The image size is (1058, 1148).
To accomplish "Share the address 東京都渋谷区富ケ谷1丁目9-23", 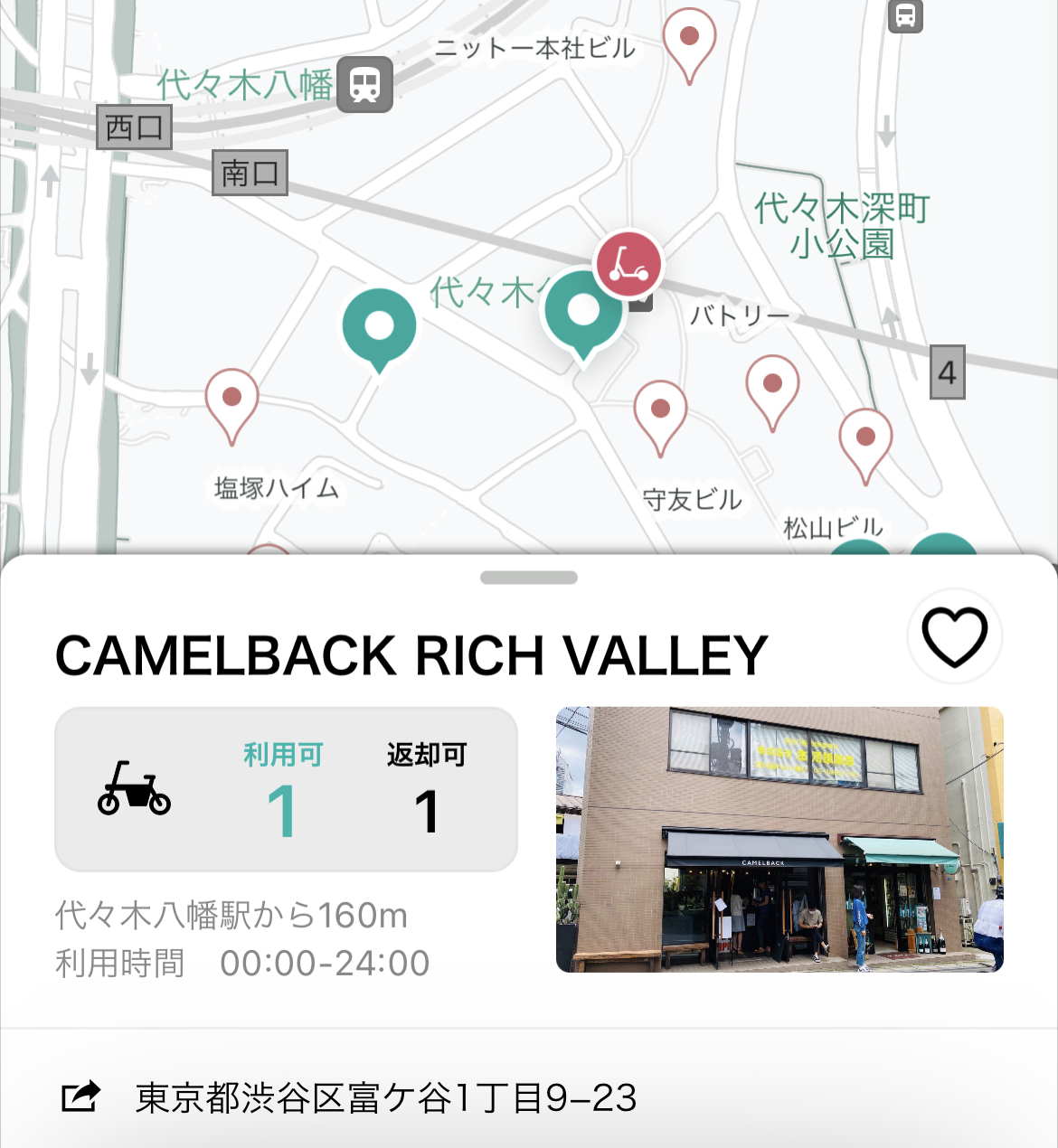I will click(x=81, y=1096).
